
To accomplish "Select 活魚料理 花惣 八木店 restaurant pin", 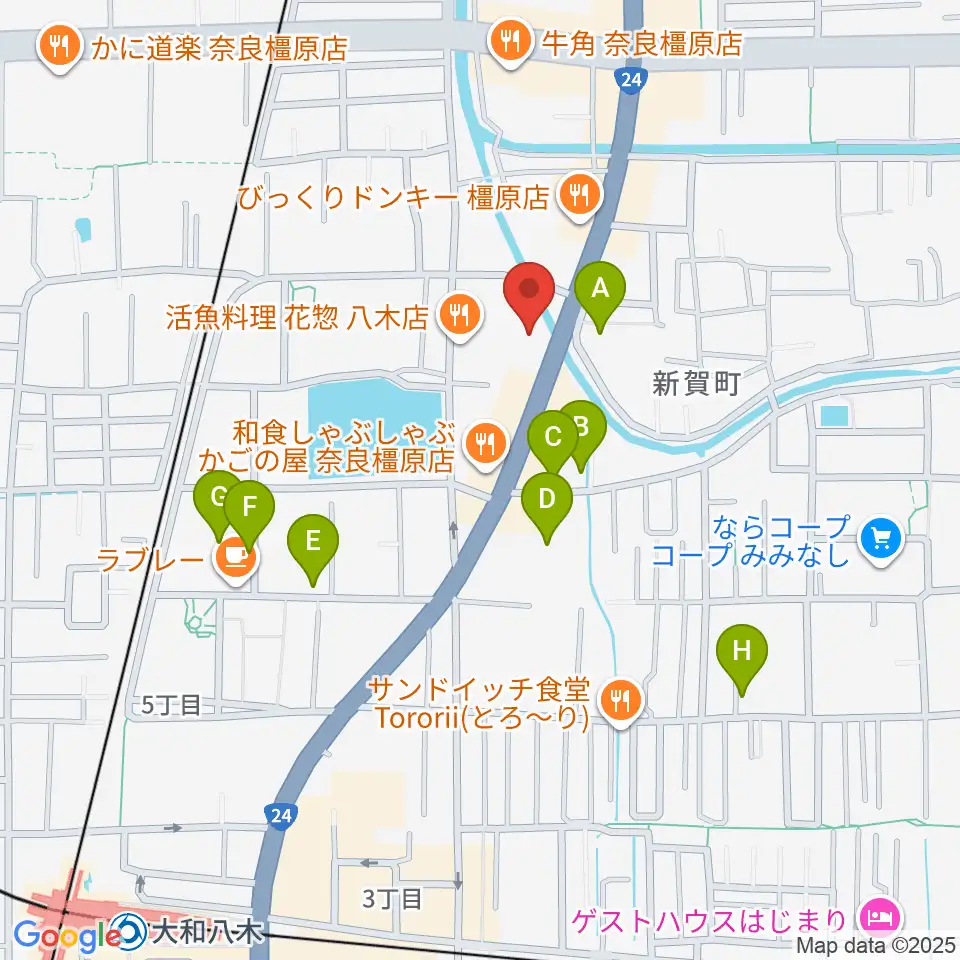I will tap(460, 317).
